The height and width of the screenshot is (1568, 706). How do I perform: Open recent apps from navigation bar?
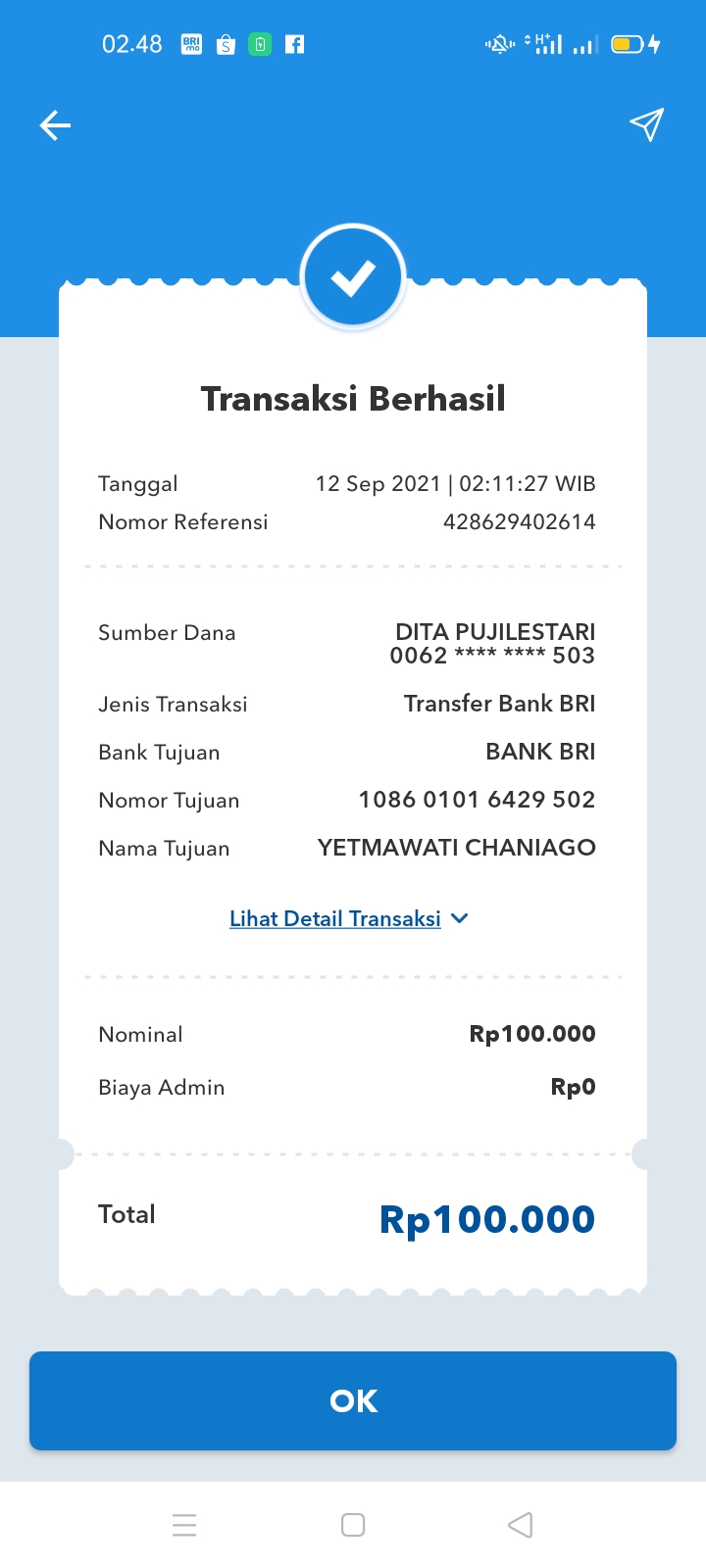tap(184, 1525)
